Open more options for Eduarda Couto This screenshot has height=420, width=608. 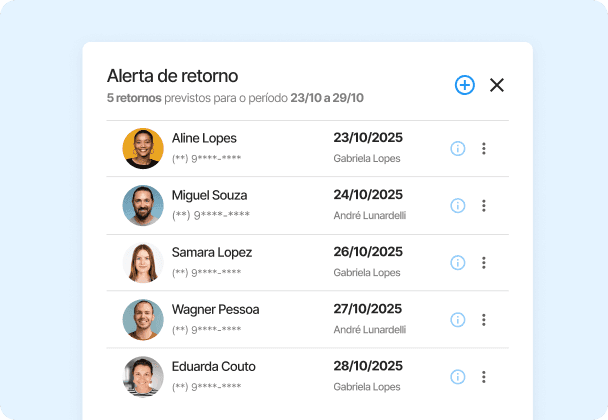pos(484,376)
